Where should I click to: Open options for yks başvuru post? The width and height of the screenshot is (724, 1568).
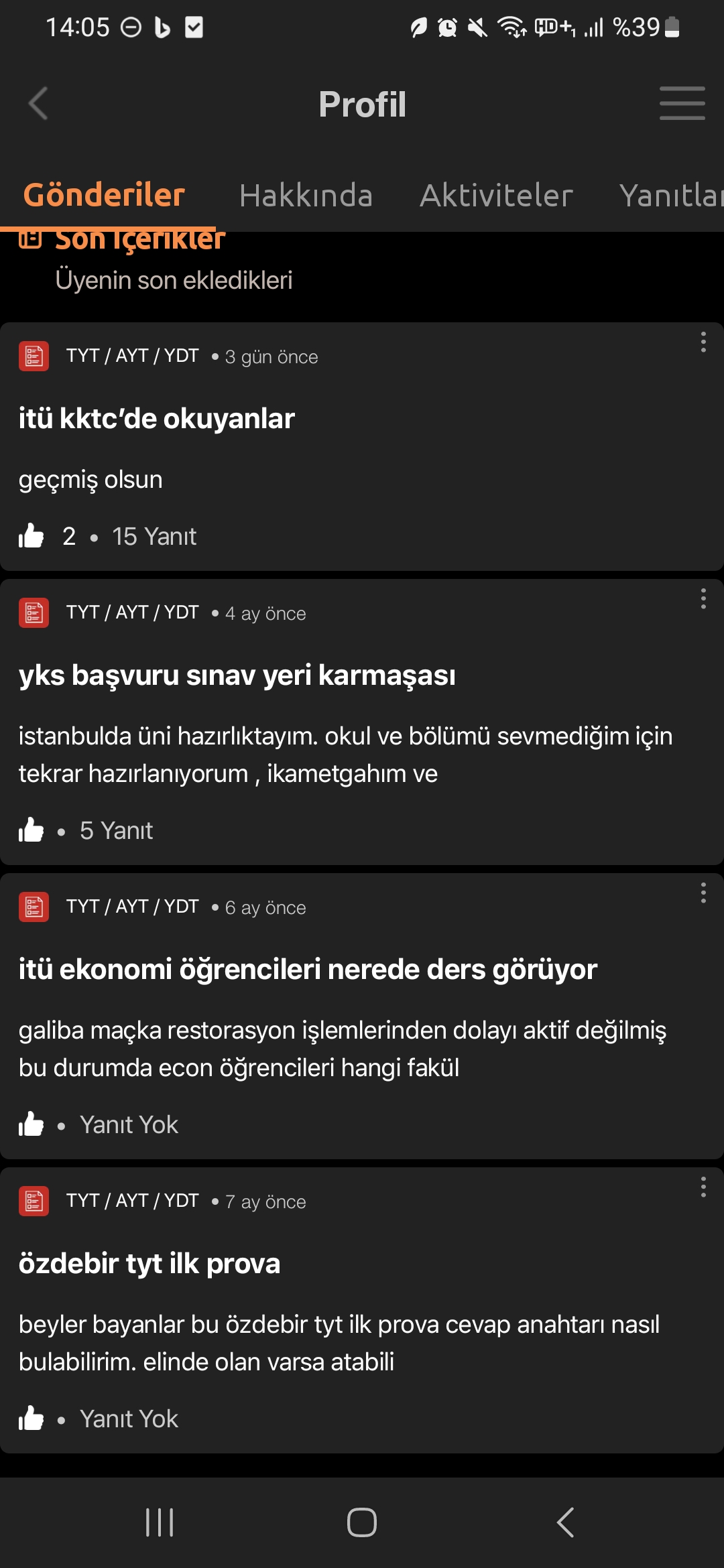[x=703, y=598]
